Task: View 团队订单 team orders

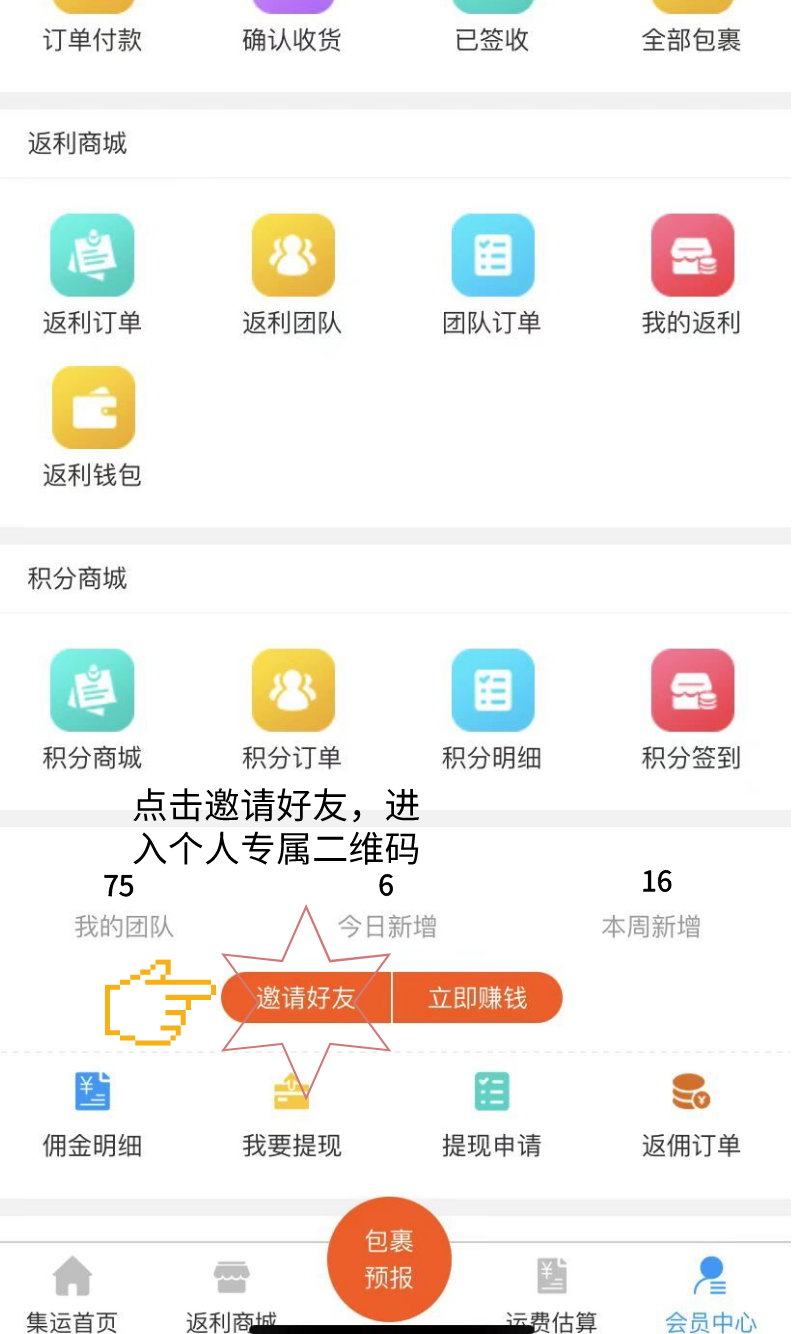Action: pyautogui.click(x=492, y=274)
